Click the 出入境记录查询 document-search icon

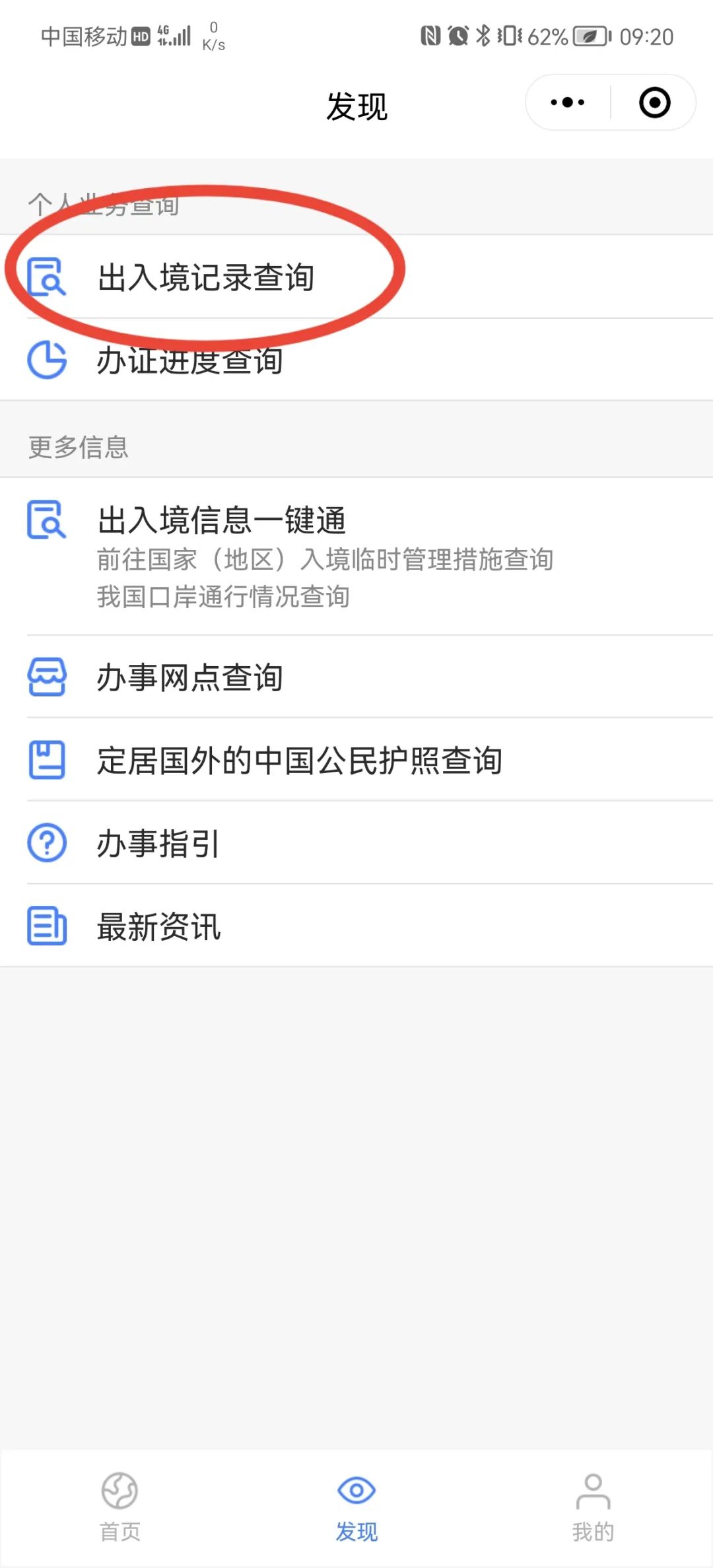tap(46, 277)
